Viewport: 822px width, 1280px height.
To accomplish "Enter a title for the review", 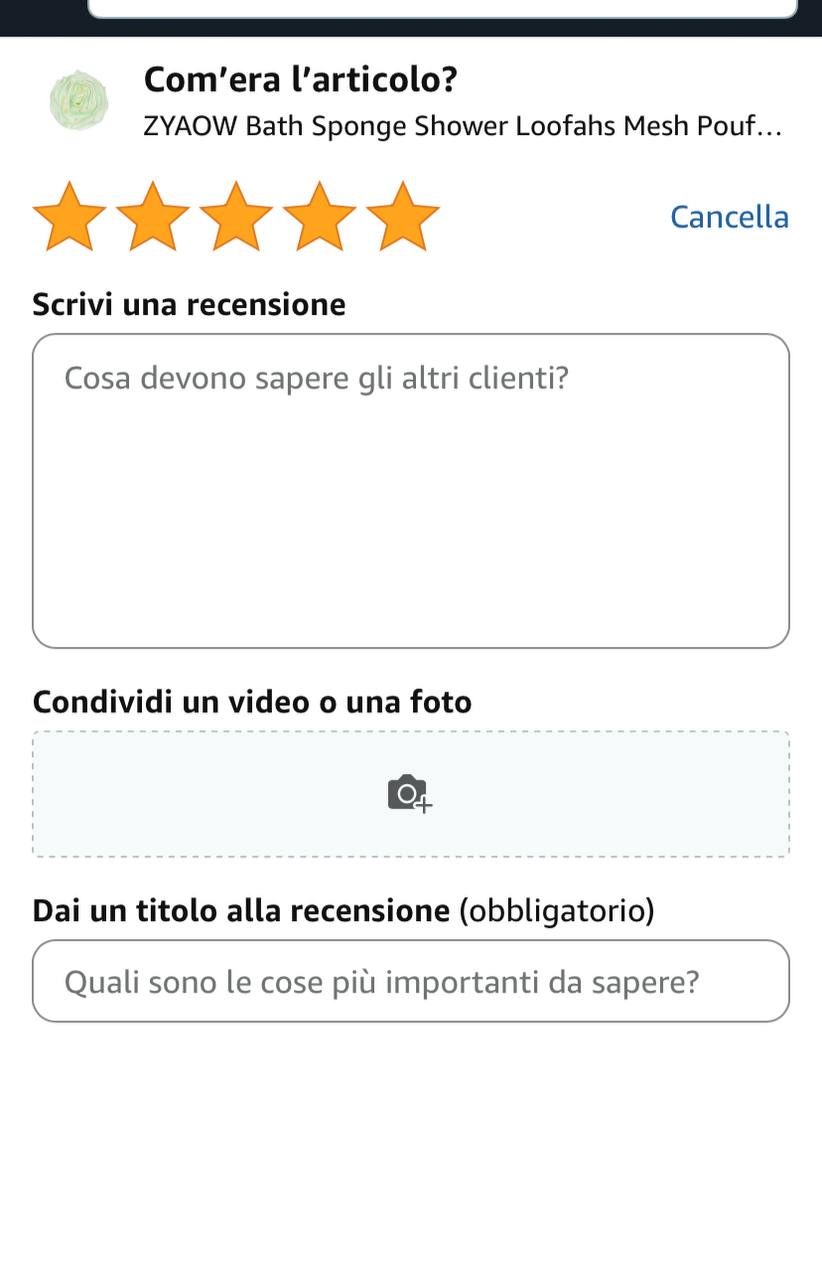I will 410,981.
